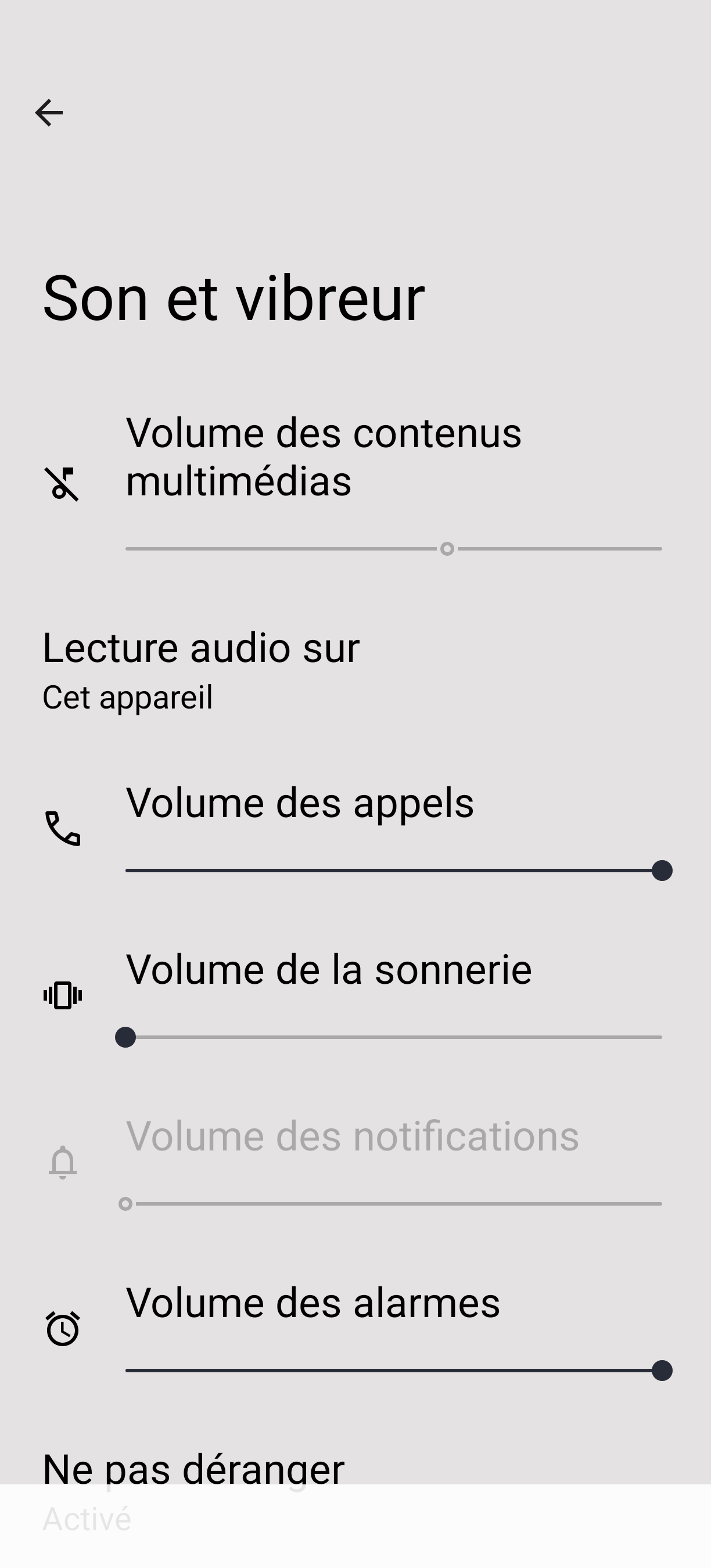Tap the 'Volume des alarmes' slider track
This screenshot has width=711, height=1568.
point(393,1370)
